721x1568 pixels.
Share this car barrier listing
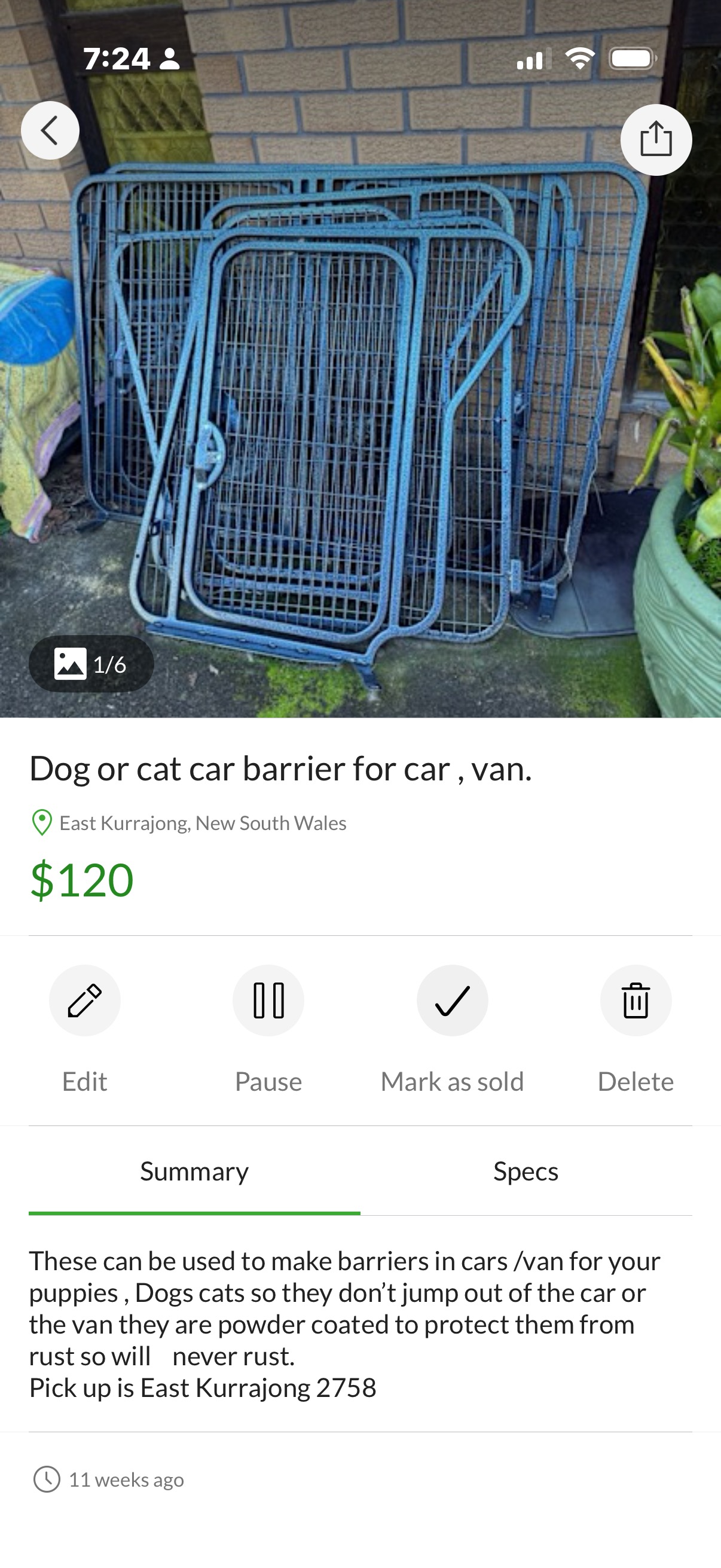(655, 140)
